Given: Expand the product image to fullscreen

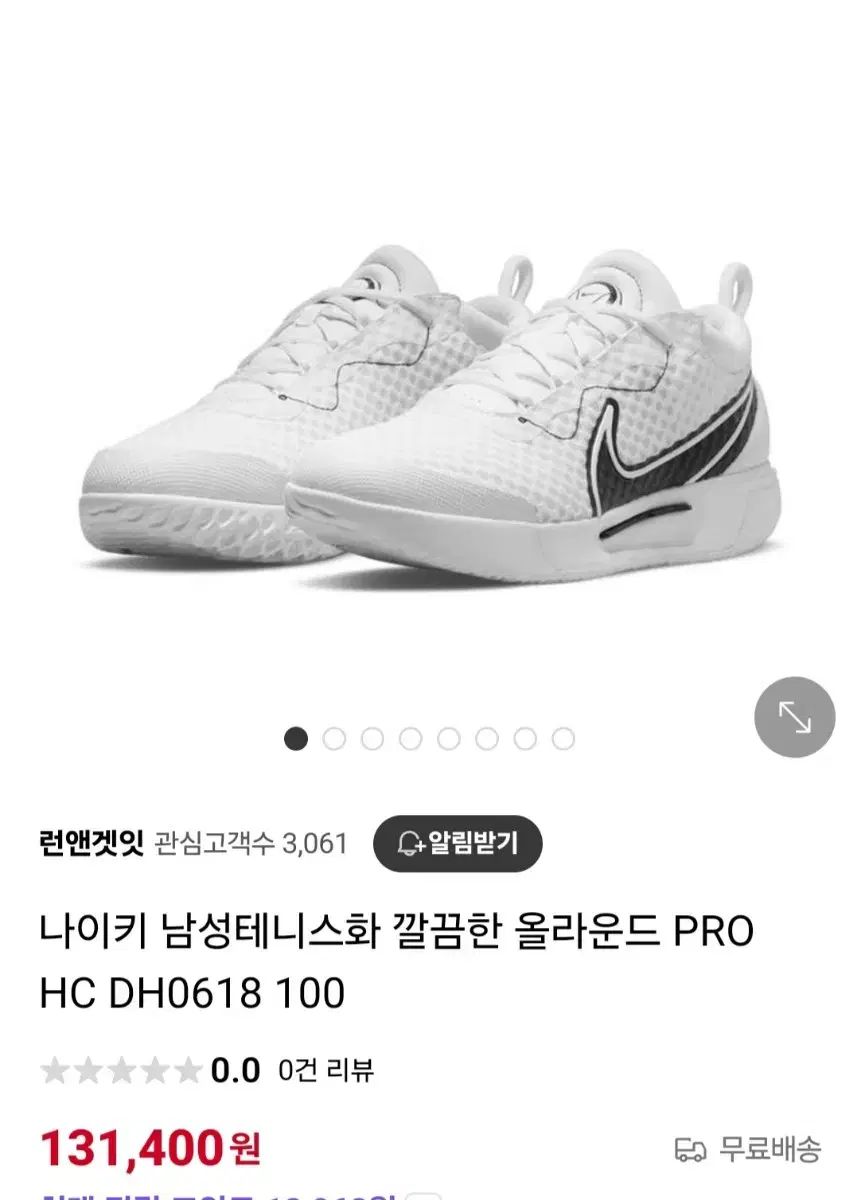Looking at the screenshot, I should pos(794,717).
